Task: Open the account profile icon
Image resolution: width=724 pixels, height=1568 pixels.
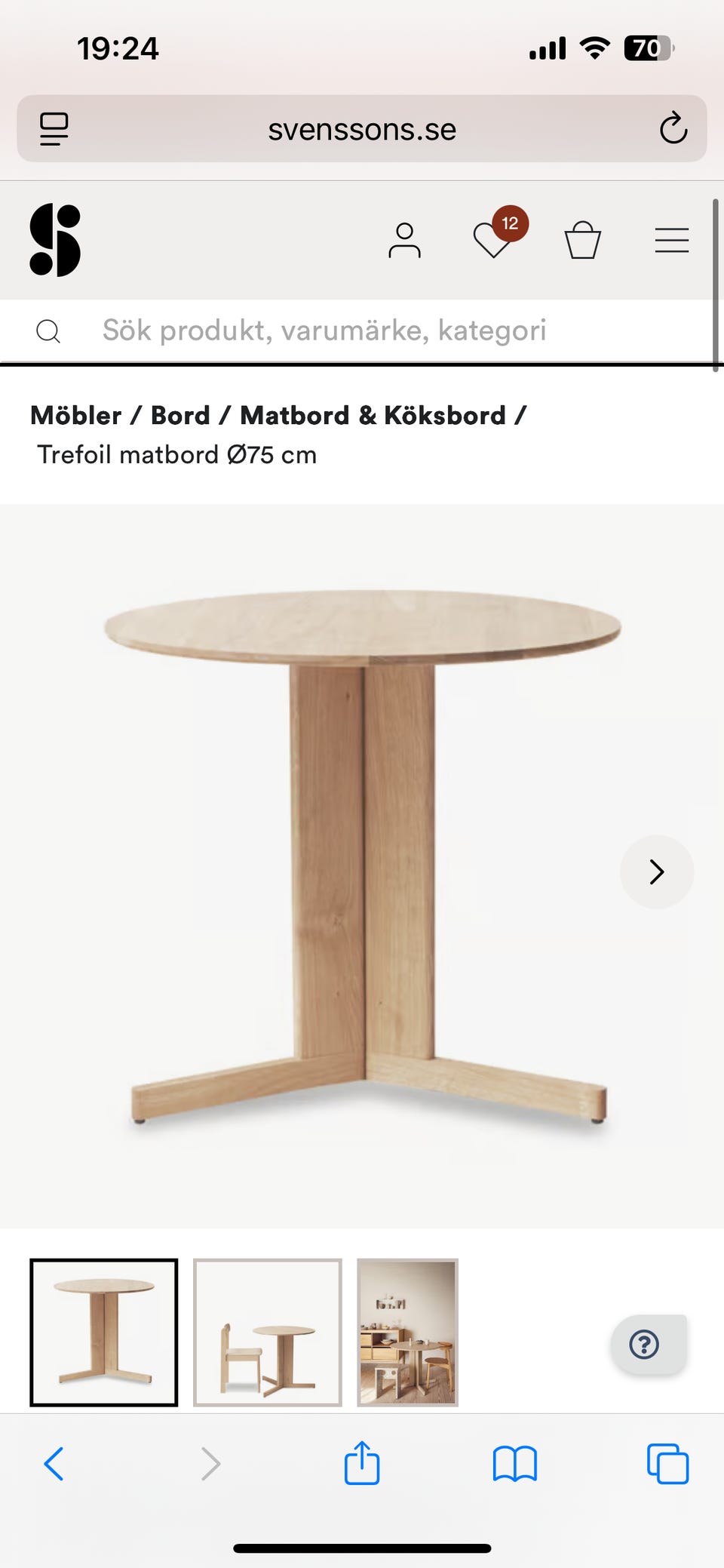Action: [404, 241]
